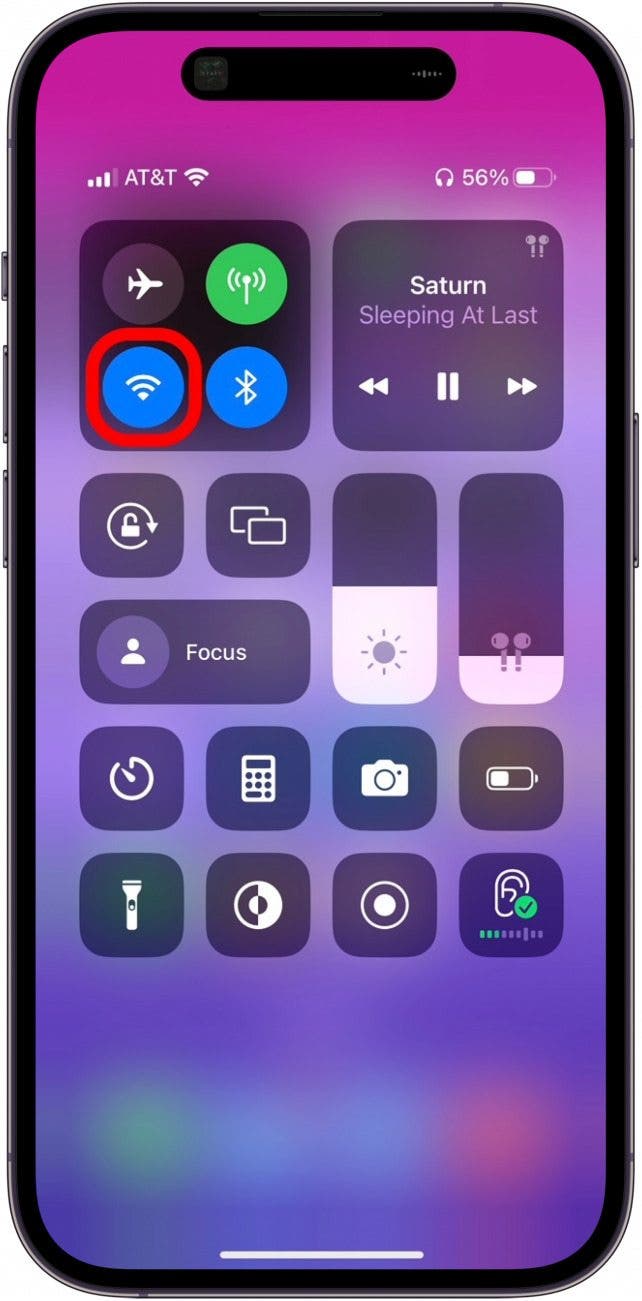
Task: Set screen brightness with the slider
Action: [384, 620]
